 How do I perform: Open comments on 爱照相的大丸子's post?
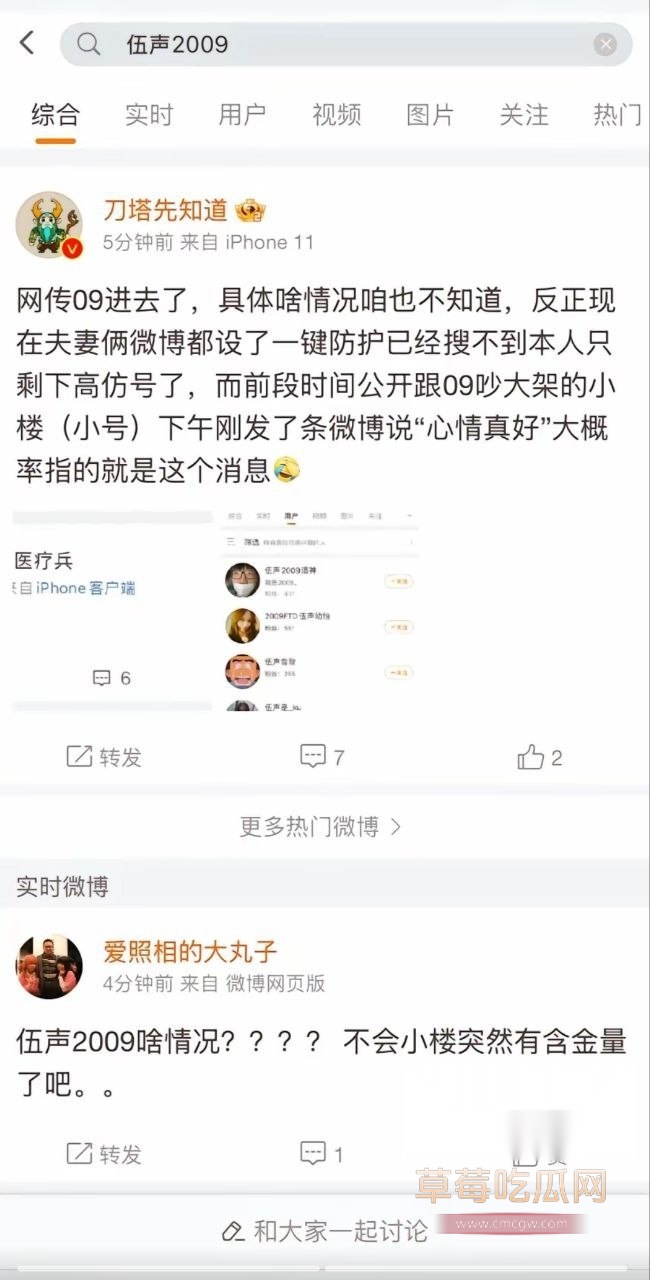(x=322, y=1154)
